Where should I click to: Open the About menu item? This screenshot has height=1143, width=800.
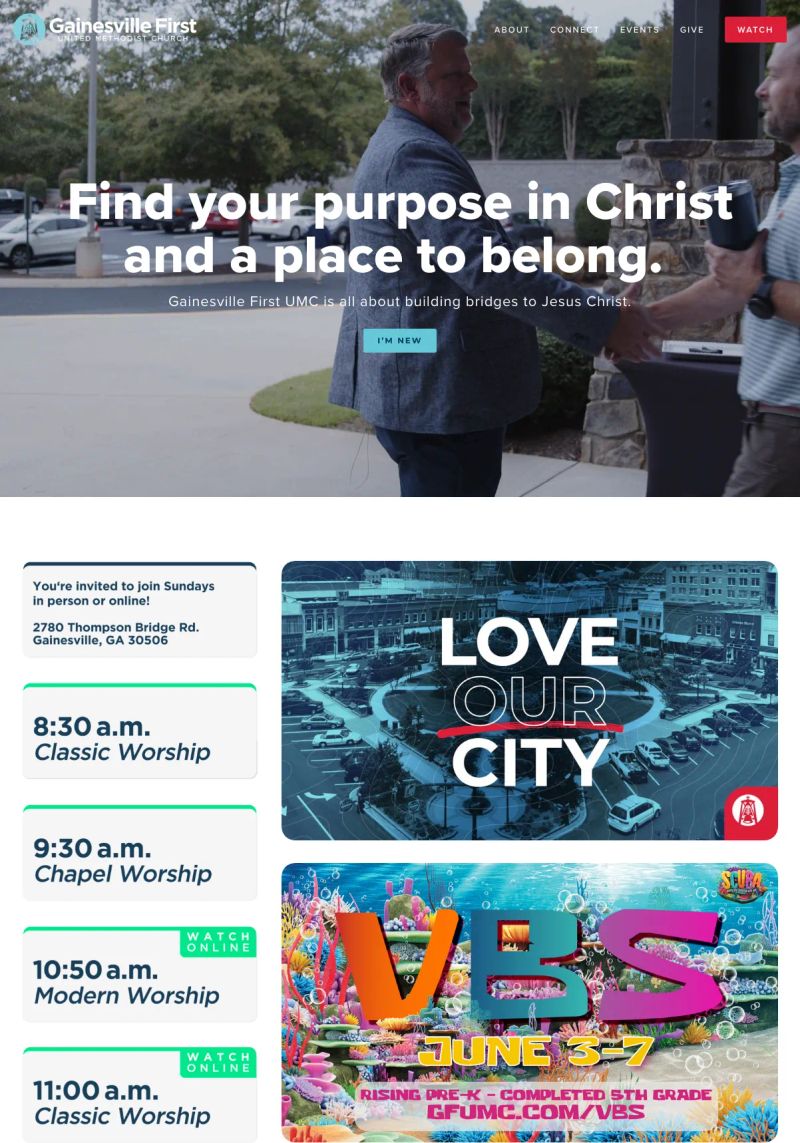[511, 30]
